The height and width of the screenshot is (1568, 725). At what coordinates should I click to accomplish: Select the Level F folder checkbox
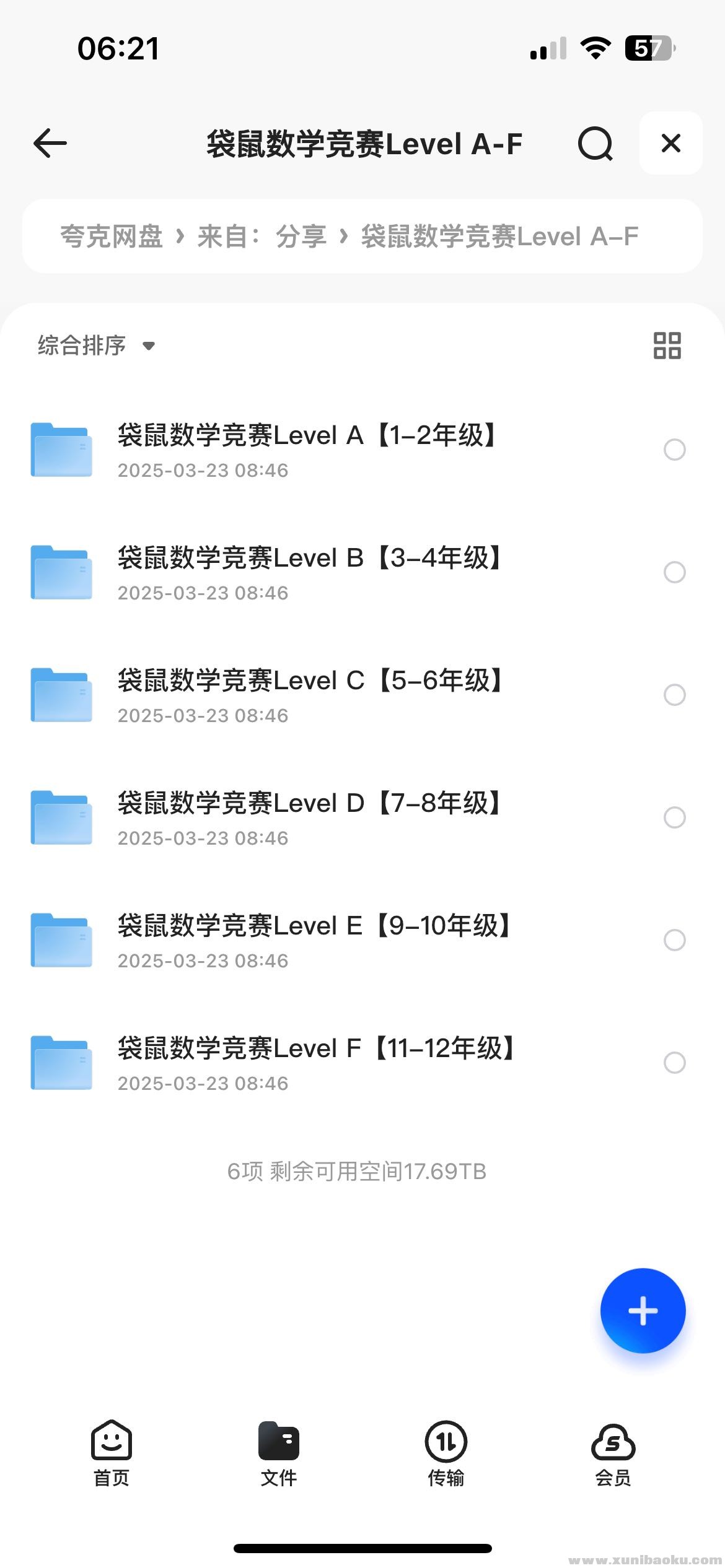tap(675, 1064)
